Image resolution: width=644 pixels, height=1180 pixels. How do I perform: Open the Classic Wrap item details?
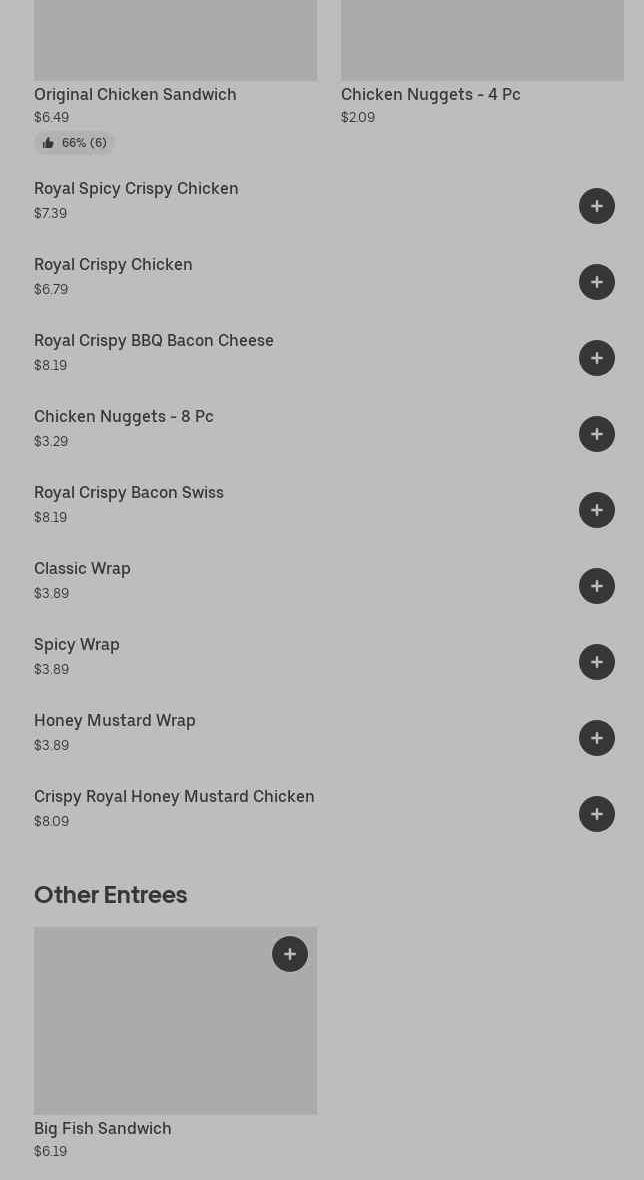tap(83, 569)
